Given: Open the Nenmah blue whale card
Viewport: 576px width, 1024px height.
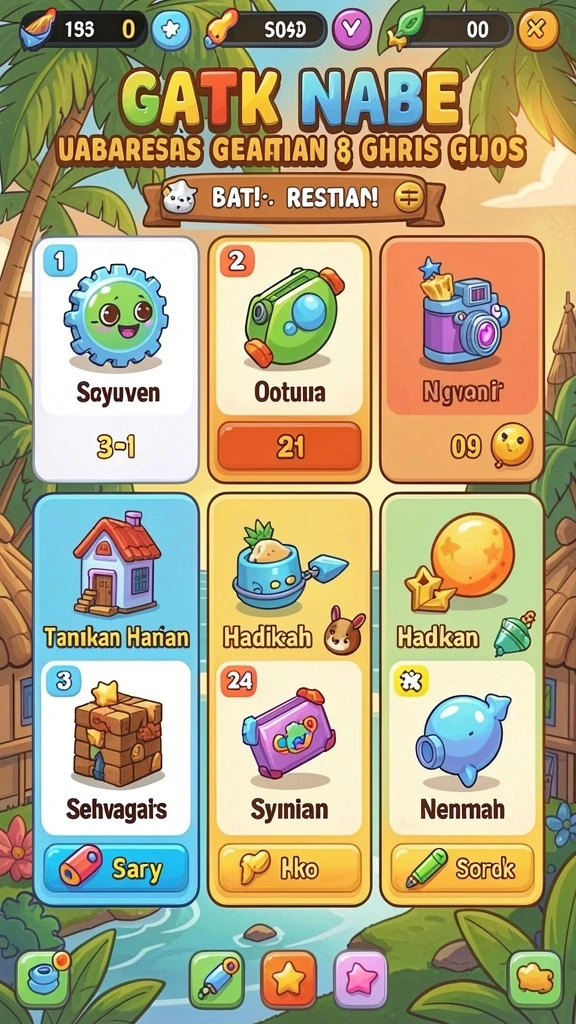Looking at the screenshot, I should [x=462, y=748].
